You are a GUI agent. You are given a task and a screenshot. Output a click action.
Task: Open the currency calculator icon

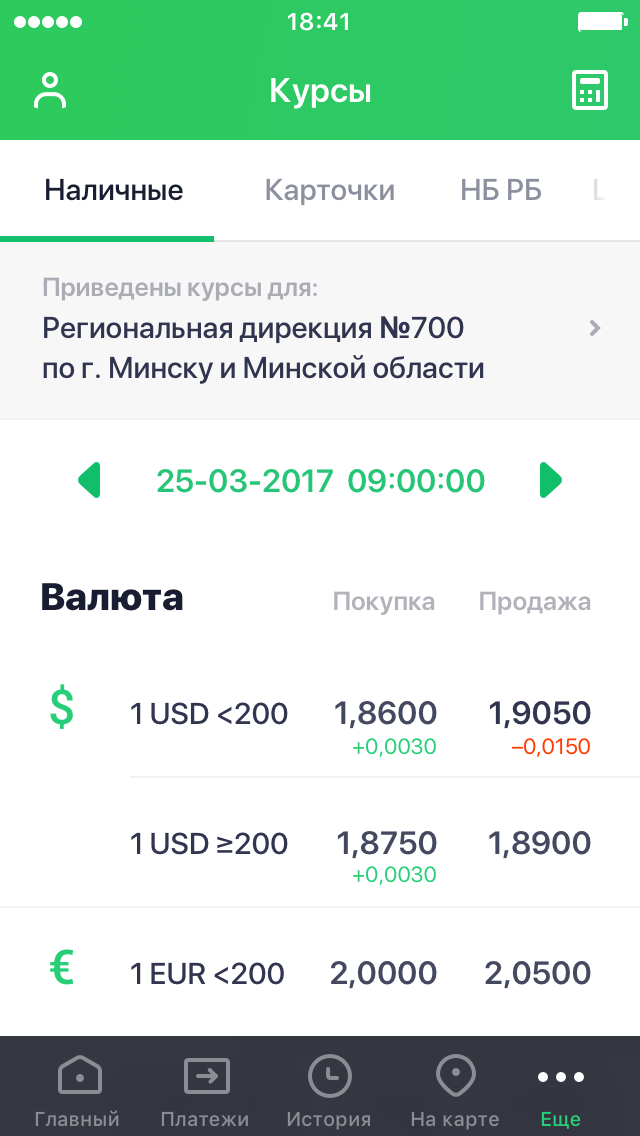(x=589, y=91)
